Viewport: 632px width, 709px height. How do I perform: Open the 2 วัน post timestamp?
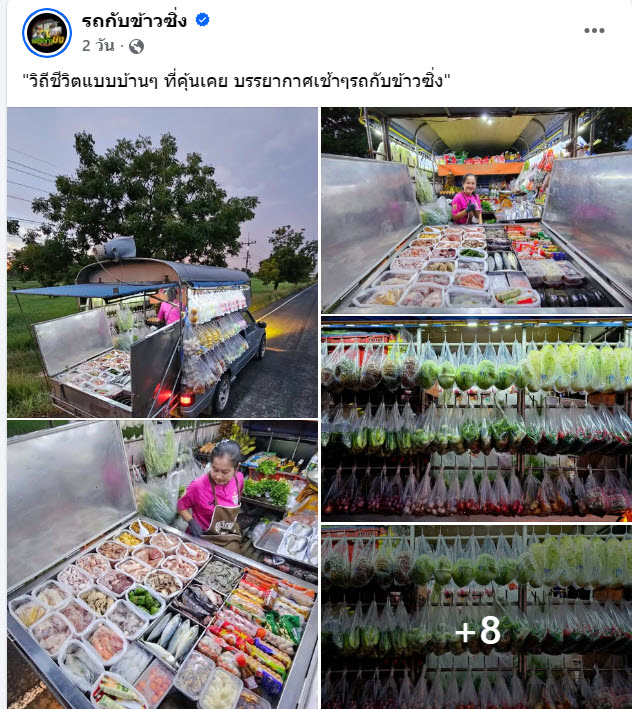click(98, 46)
